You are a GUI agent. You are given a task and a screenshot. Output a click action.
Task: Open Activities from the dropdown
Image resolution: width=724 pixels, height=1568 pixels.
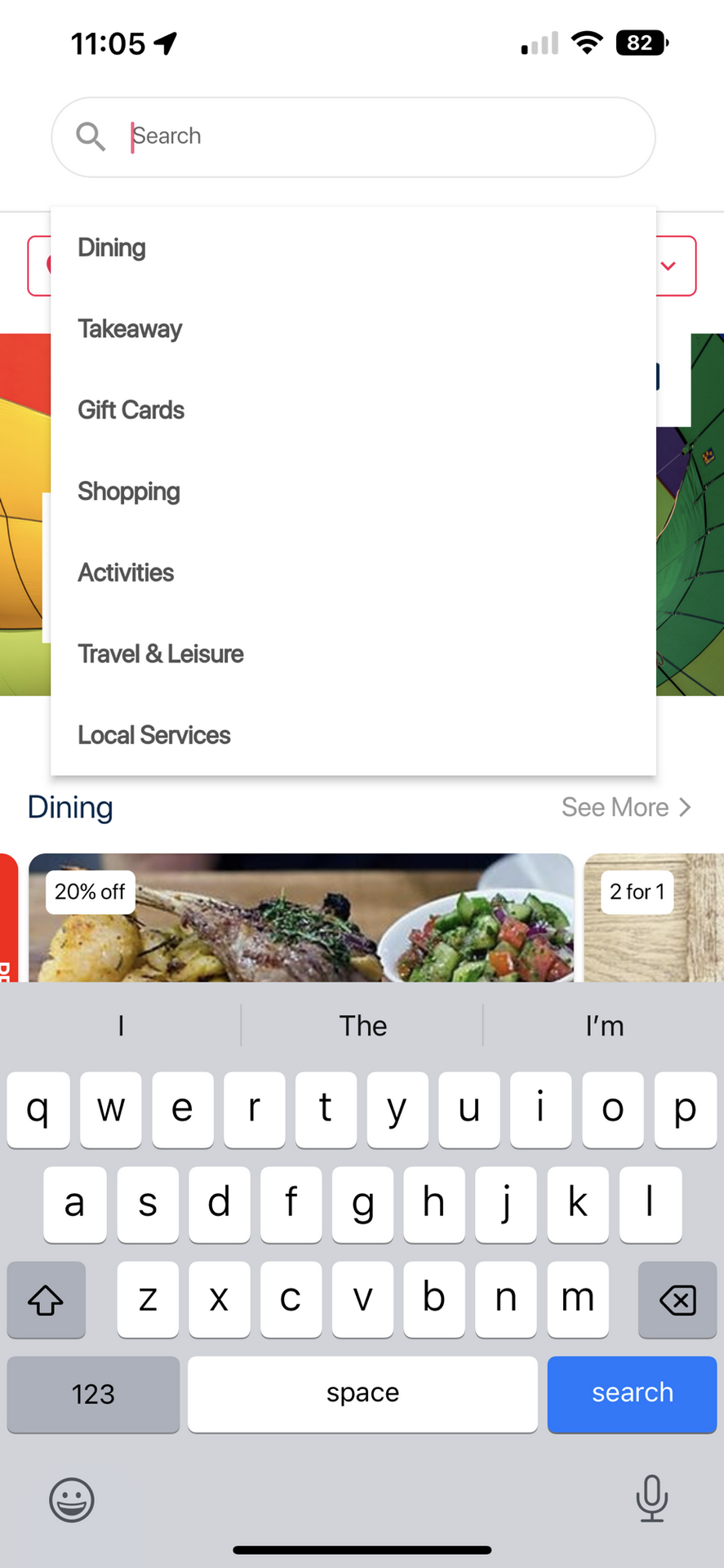[353, 572]
